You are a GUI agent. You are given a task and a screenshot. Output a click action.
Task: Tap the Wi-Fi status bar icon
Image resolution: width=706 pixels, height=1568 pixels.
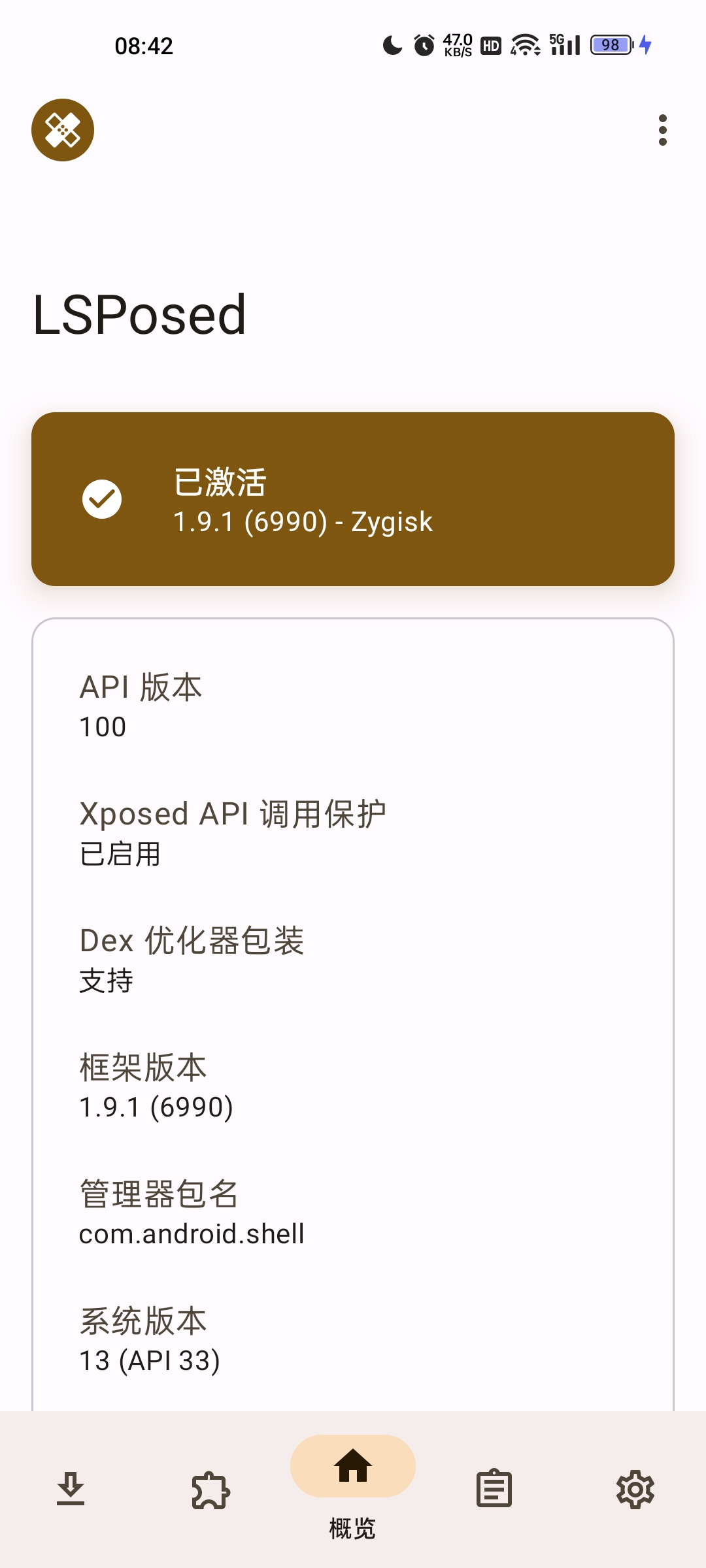(x=527, y=44)
